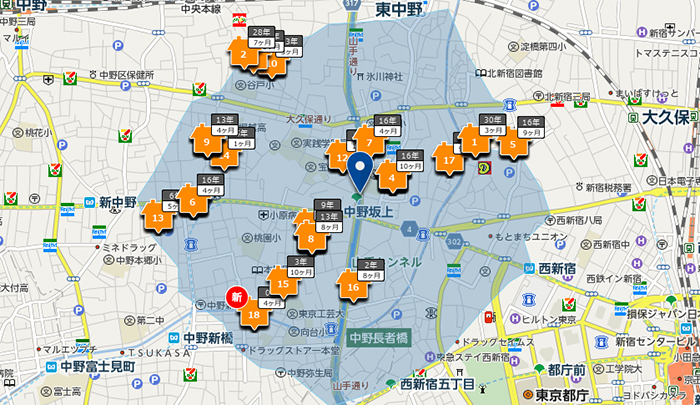Viewport: 700px width, 405px height.
Task: Select property marker number 1
Action: (475, 142)
